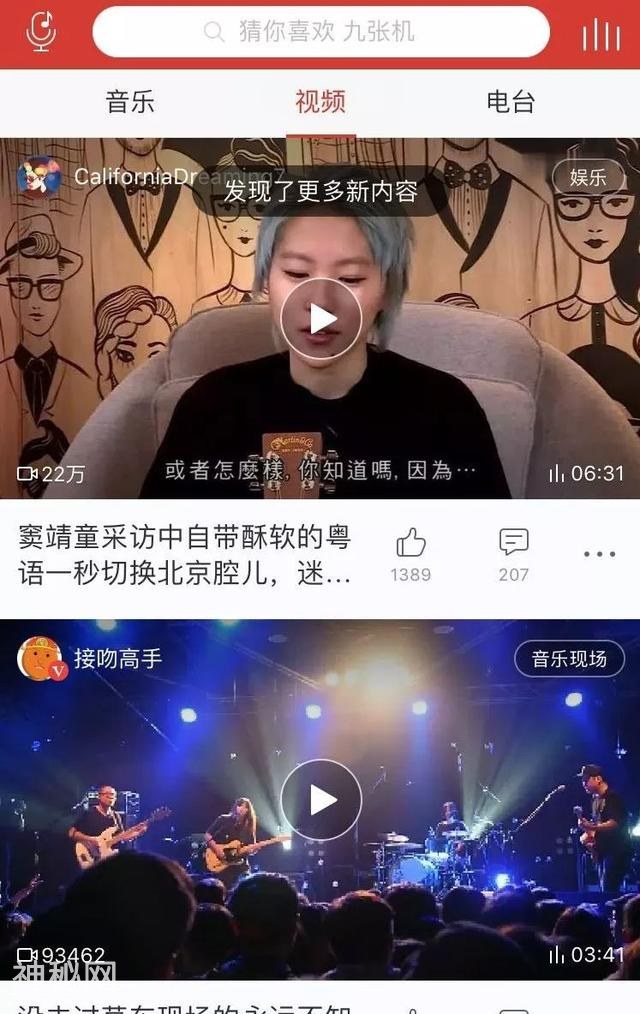Image resolution: width=640 pixels, height=1014 pixels.
Task: Select the 视频 tab
Action: point(320,101)
